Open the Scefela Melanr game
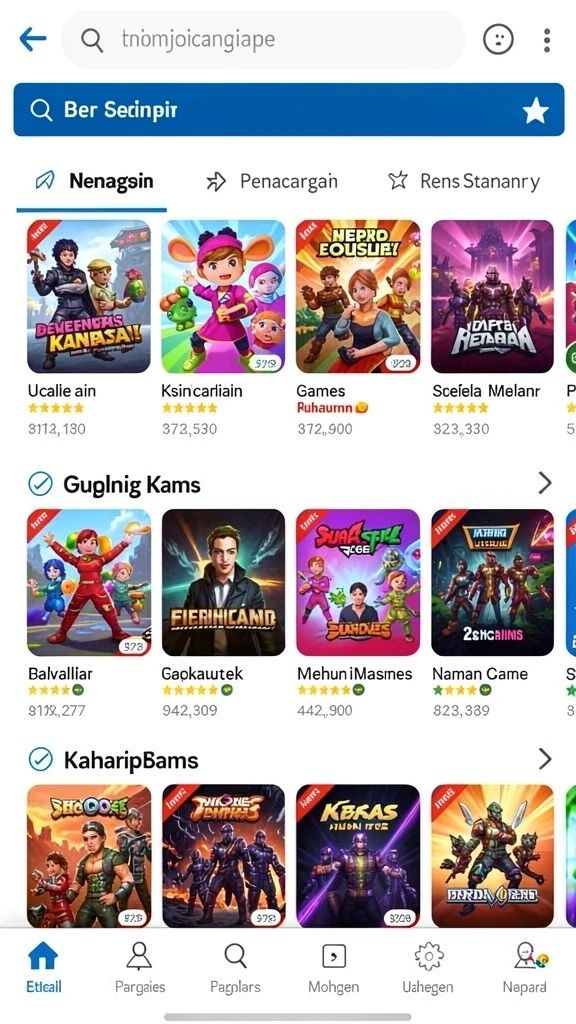The height and width of the screenshot is (1024, 576). [492, 328]
